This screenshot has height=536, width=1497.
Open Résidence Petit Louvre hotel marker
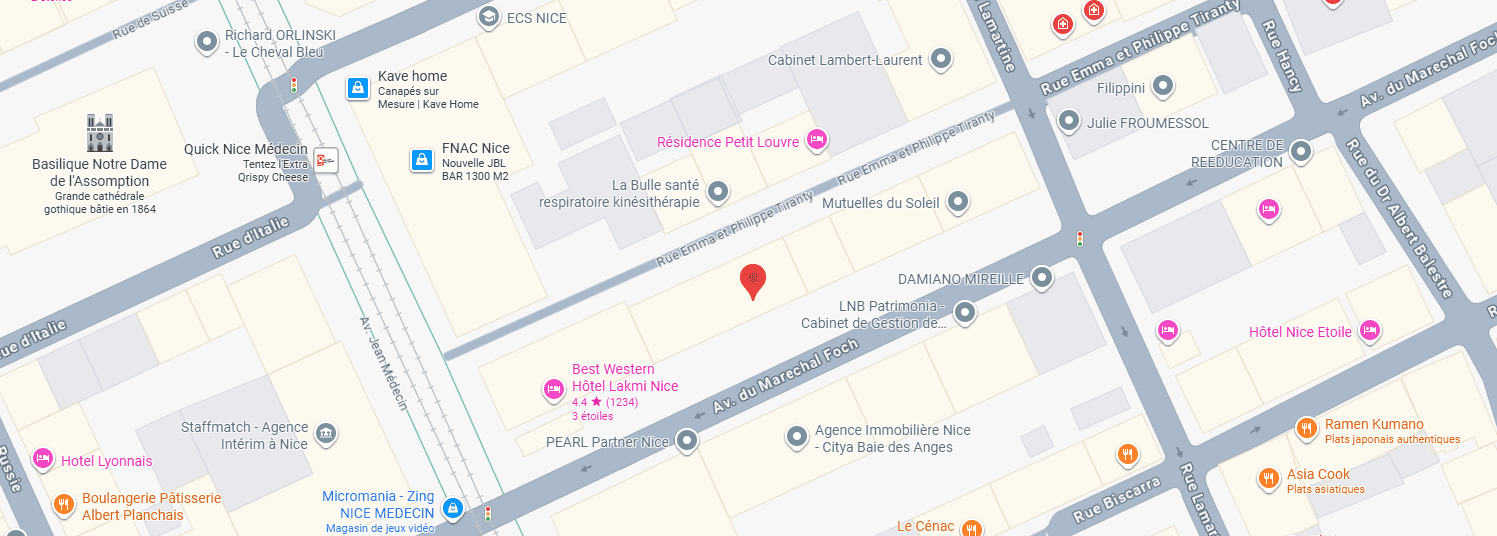coord(816,140)
